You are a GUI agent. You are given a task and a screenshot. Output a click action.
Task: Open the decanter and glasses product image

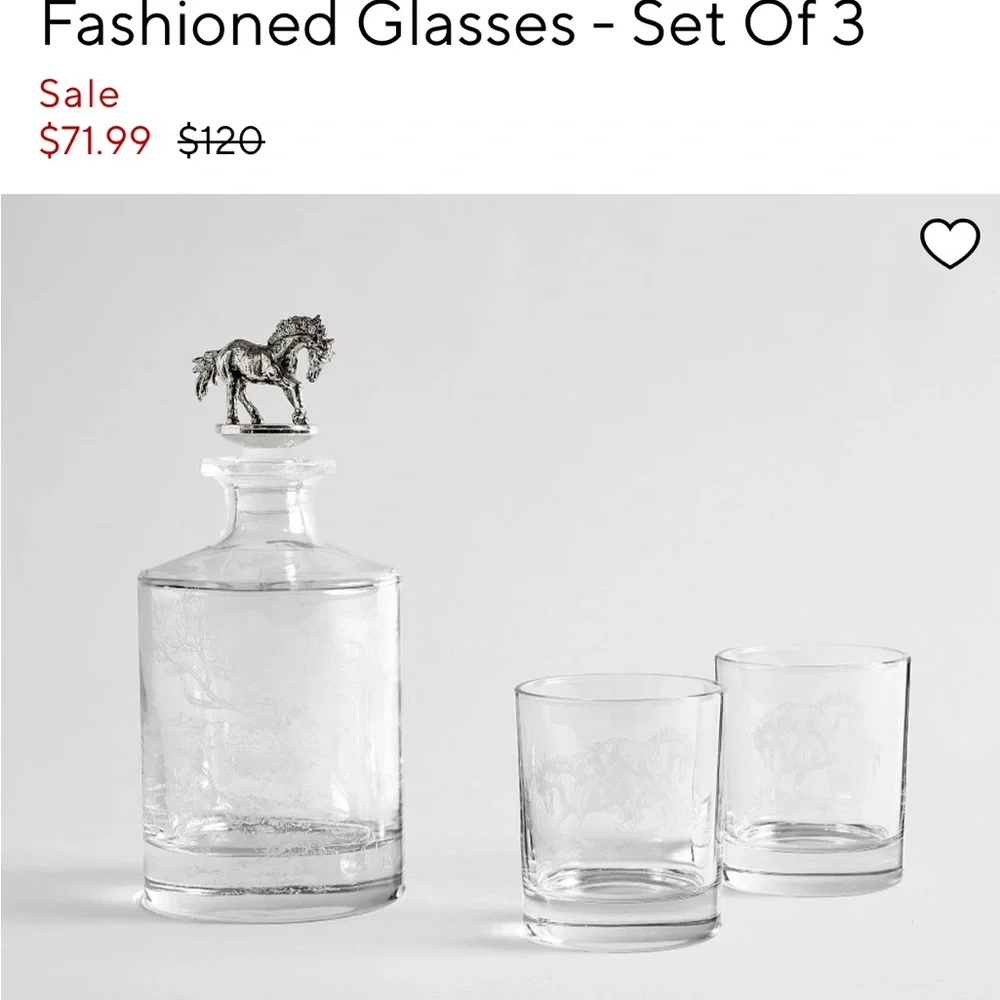[x=500, y=597]
